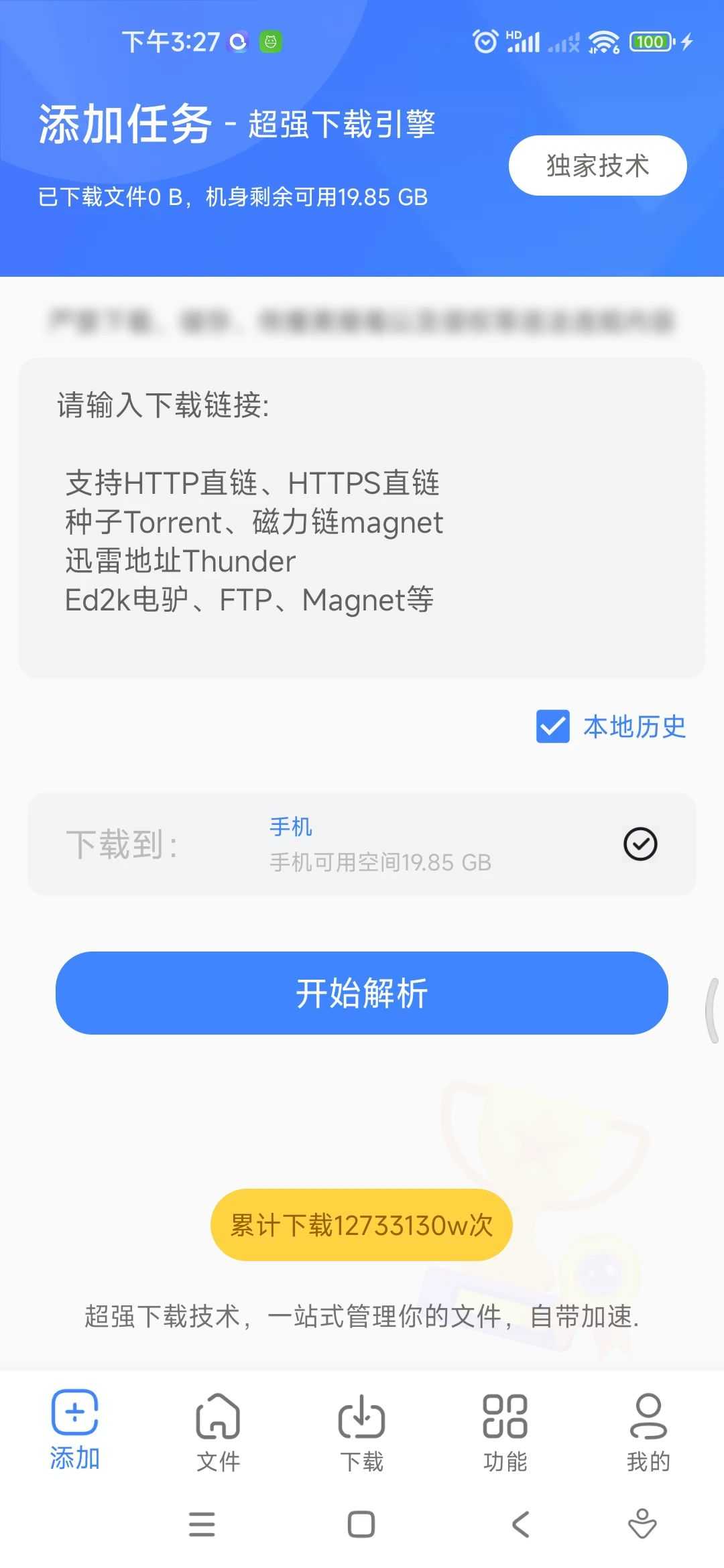Start parsing with 开始解析 button

pos(362,993)
